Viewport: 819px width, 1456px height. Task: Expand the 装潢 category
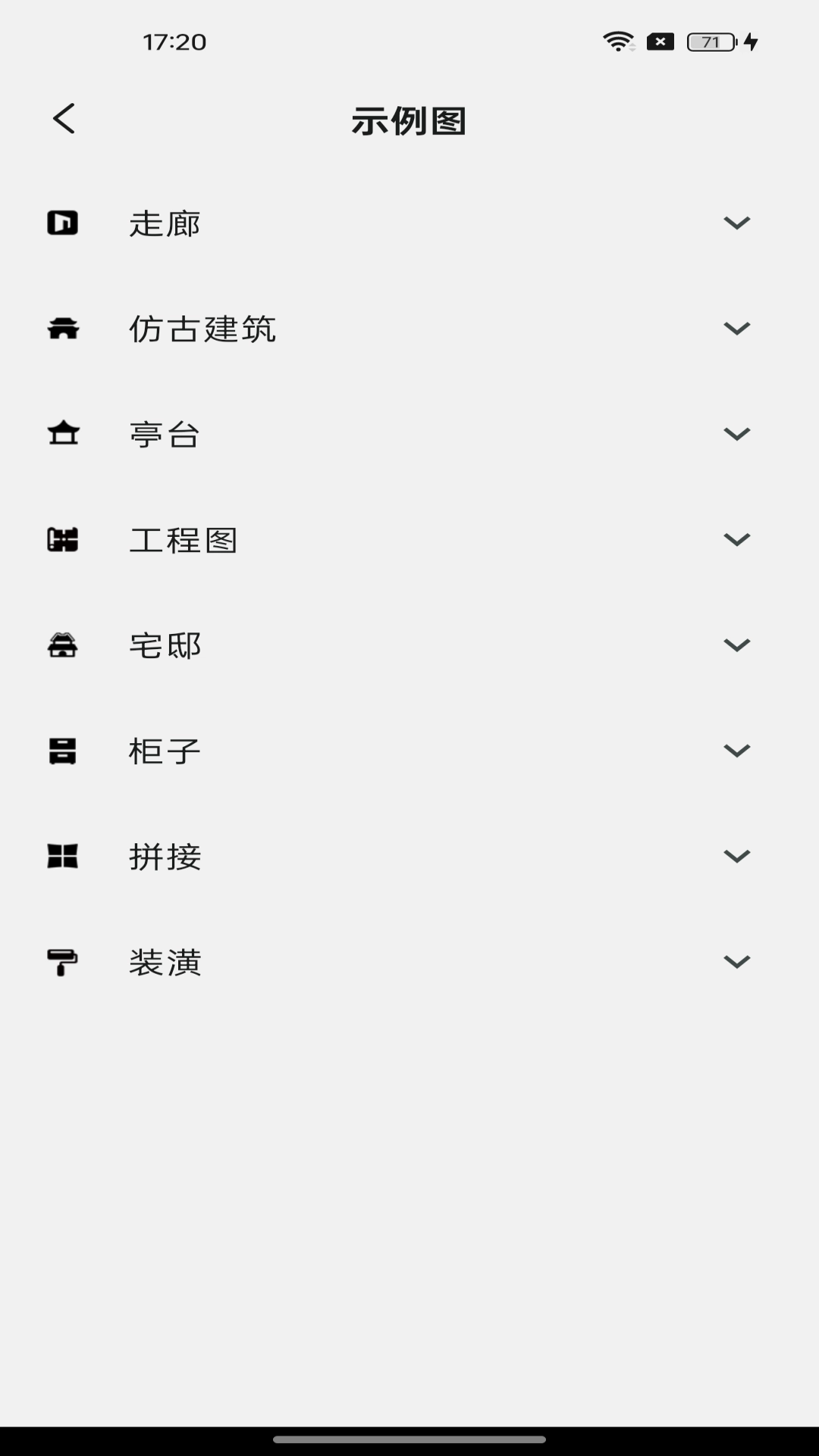point(736,961)
